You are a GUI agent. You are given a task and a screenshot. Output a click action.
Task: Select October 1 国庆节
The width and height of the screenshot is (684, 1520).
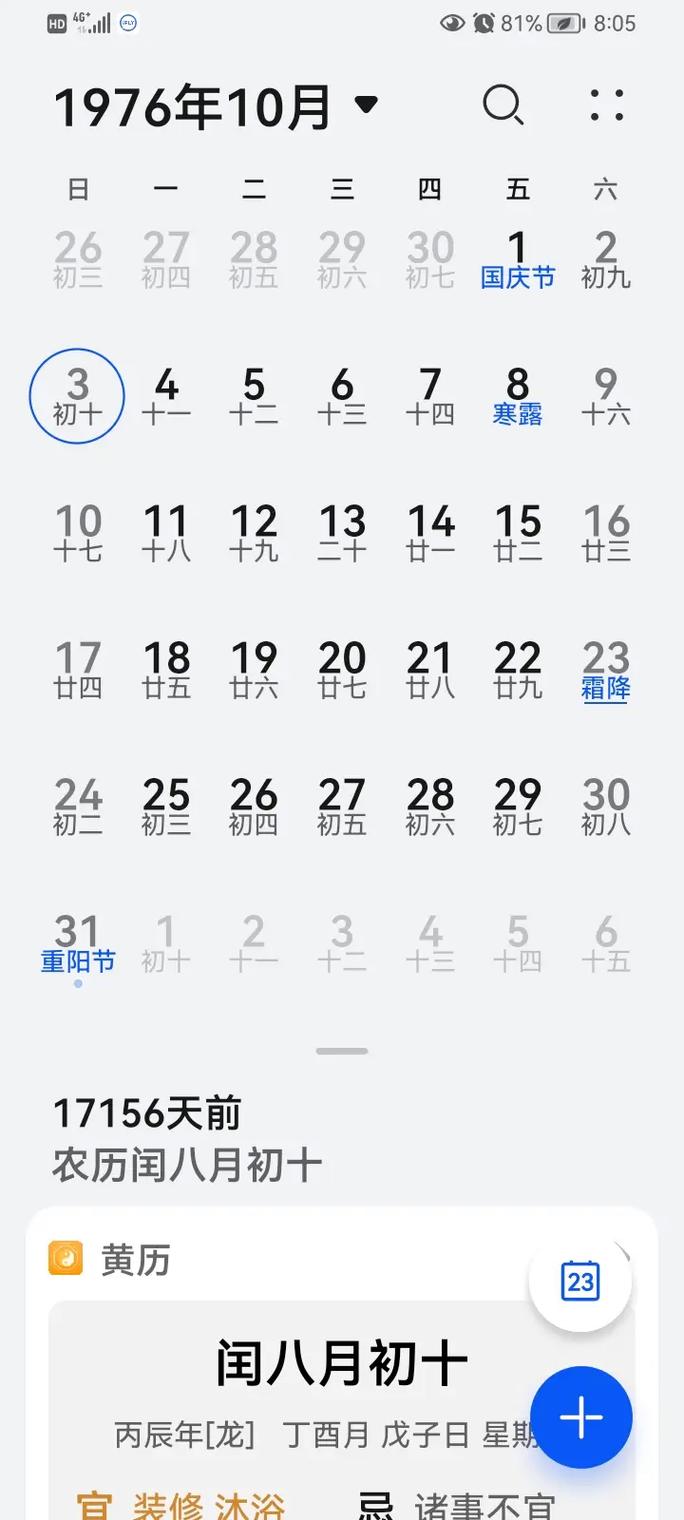click(518, 260)
